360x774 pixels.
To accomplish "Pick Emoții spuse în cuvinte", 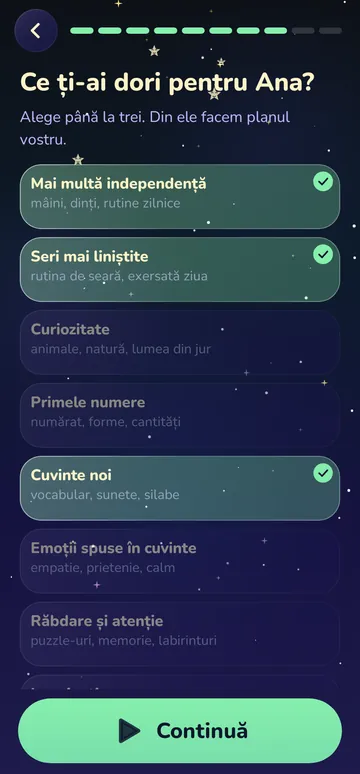I will coord(180,561).
